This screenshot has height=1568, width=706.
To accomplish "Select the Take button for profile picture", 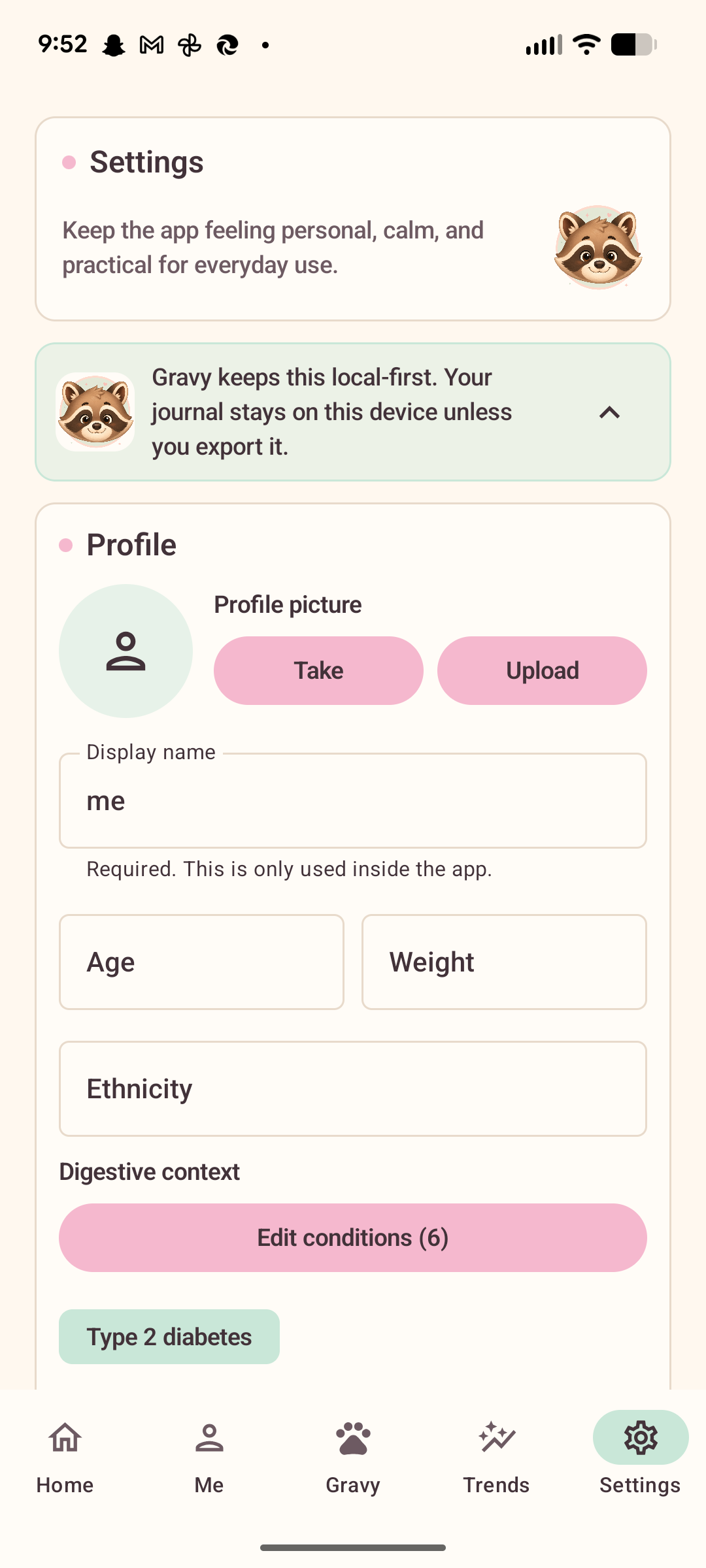I will [x=318, y=670].
